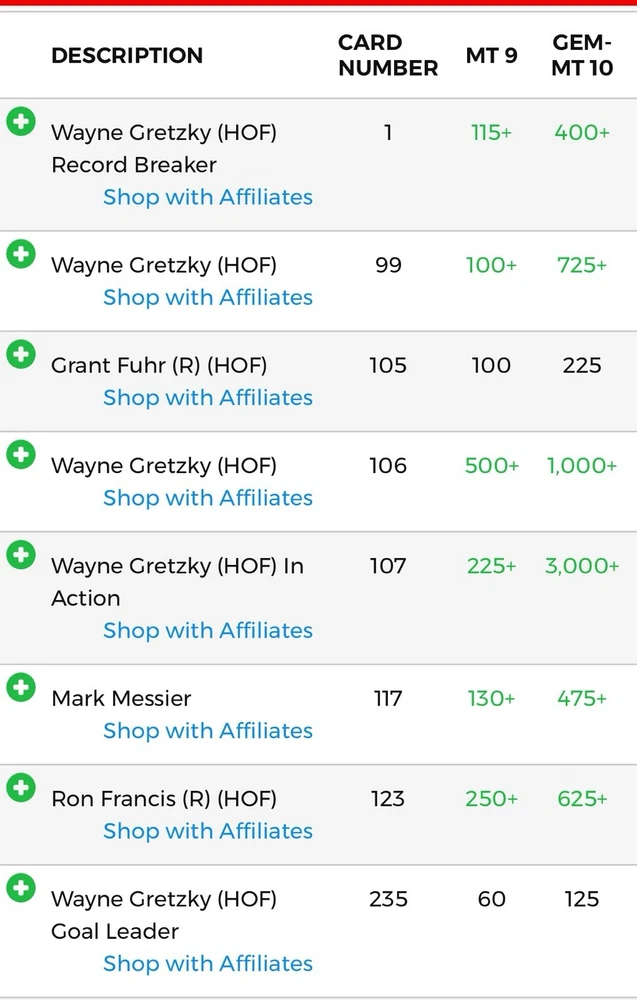This screenshot has width=637, height=1000.
Task: Expand the Ron Francis row
Action: pyautogui.click(x=20, y=788)
